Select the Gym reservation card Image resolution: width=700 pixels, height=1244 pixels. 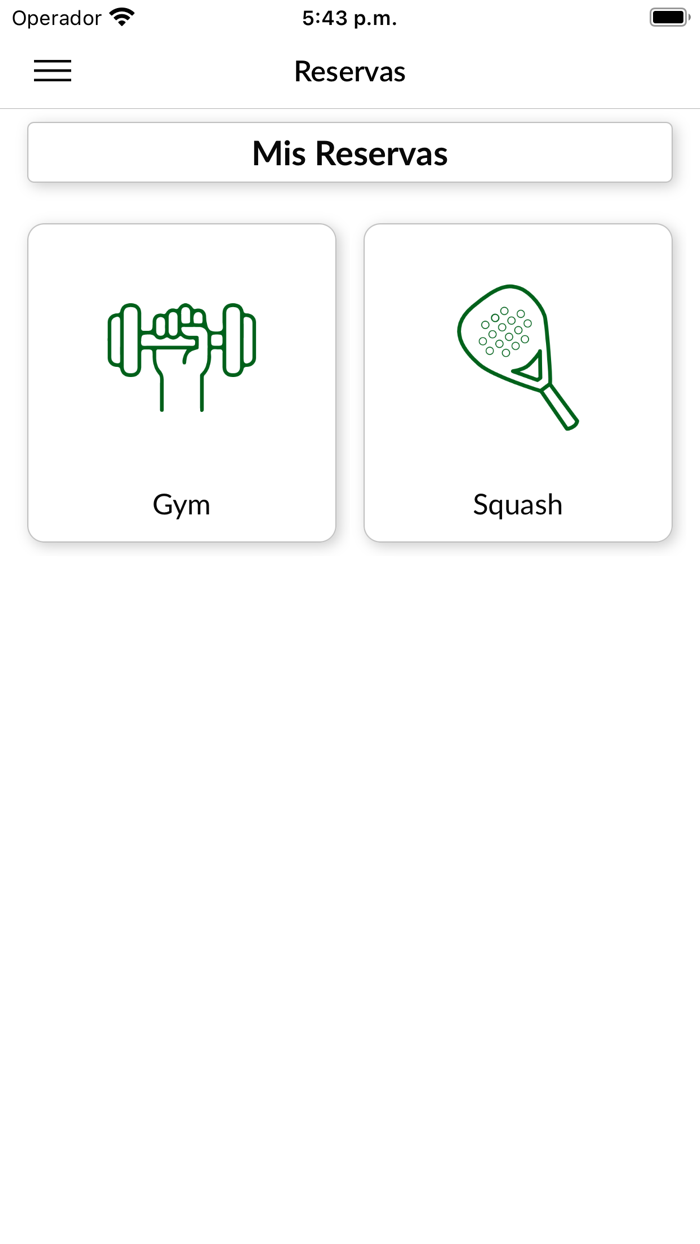tap(182, 383)
